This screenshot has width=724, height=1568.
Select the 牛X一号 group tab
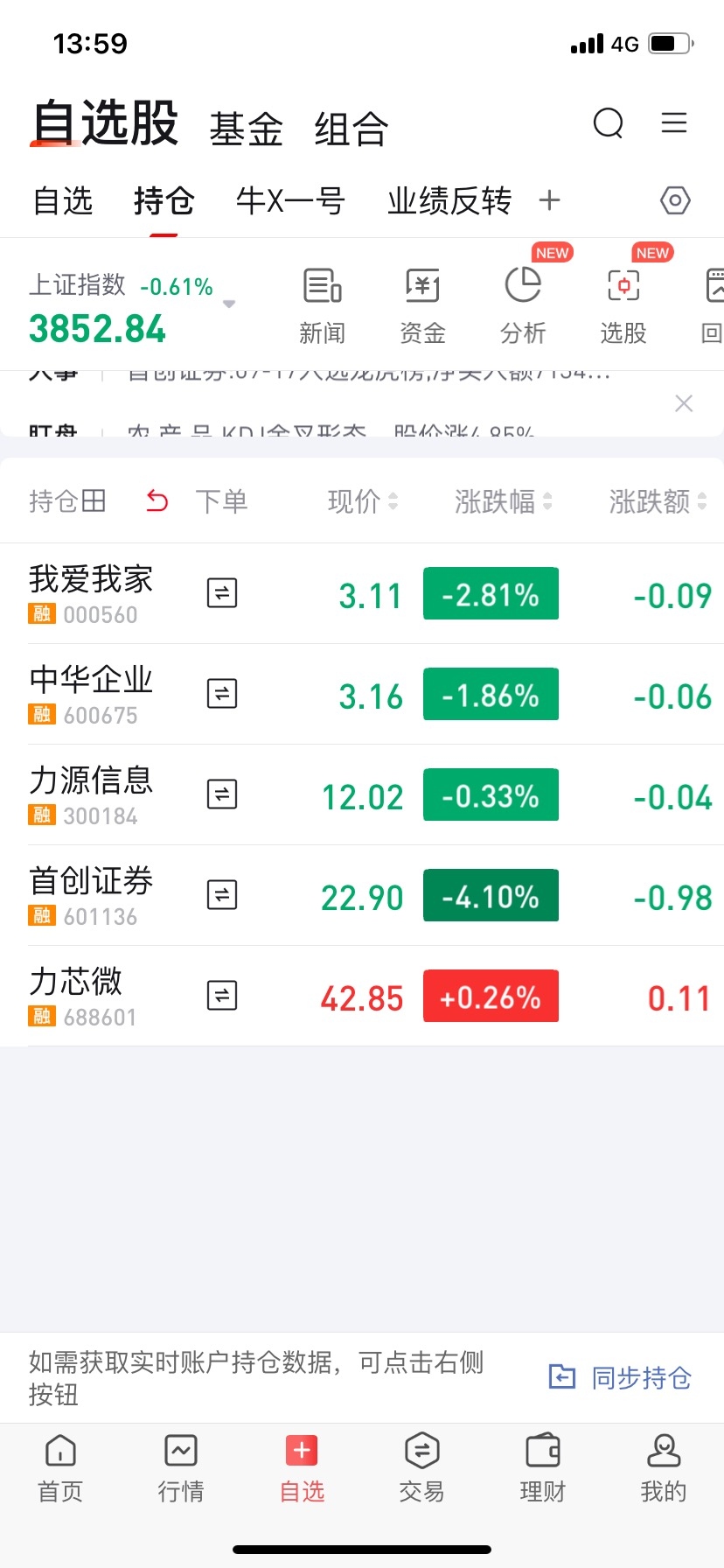click(290, 201)
